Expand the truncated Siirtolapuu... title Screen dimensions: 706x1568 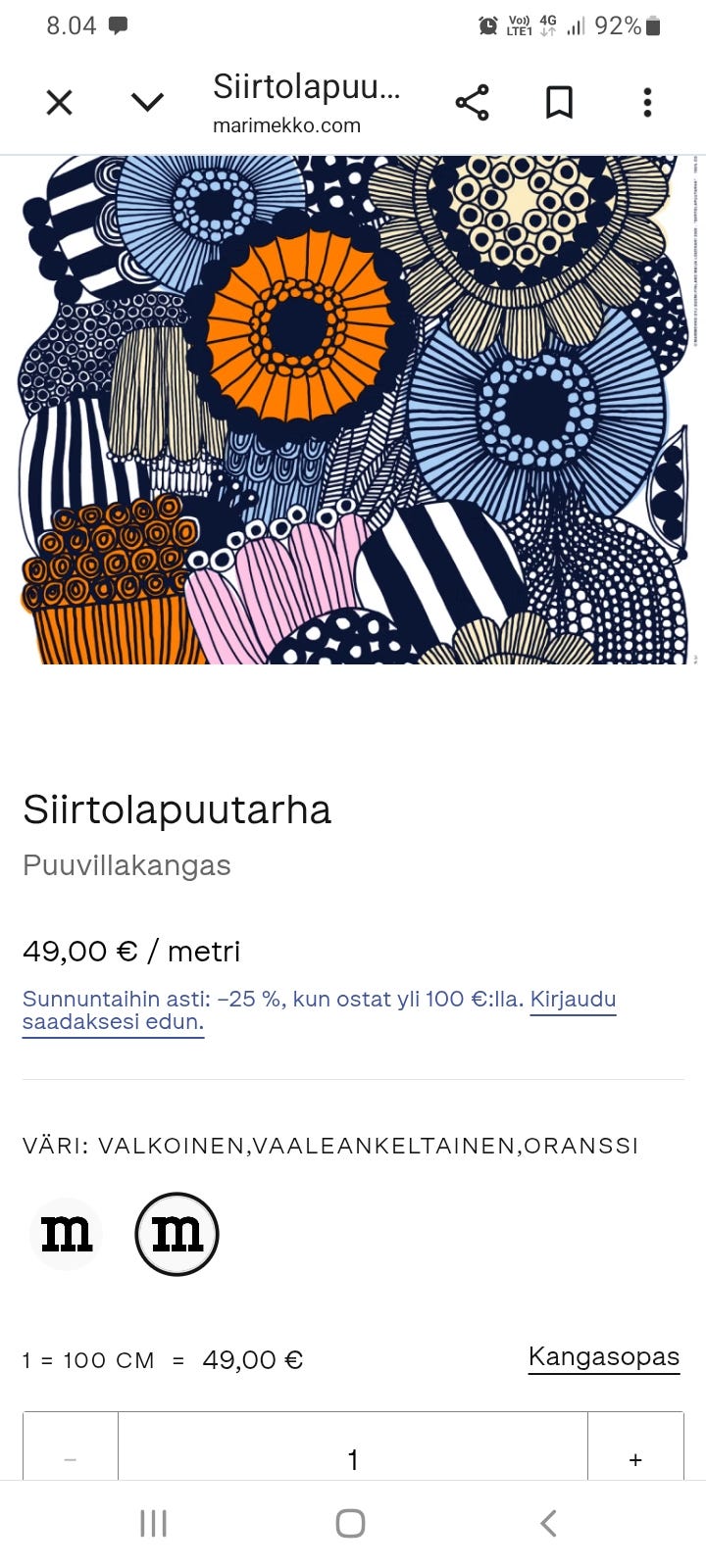[x=306, y=88]
